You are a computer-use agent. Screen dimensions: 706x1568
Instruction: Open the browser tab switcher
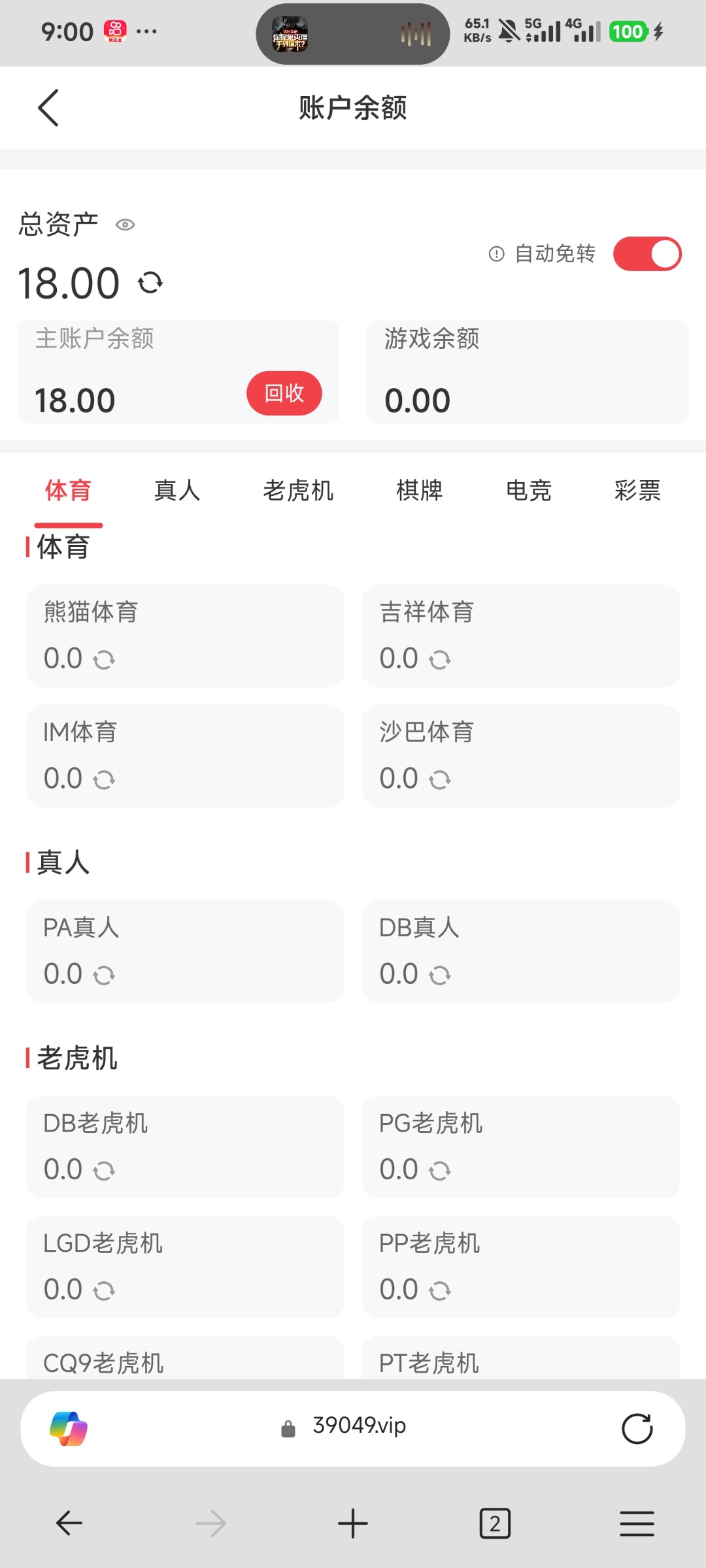coord(495,1524)
